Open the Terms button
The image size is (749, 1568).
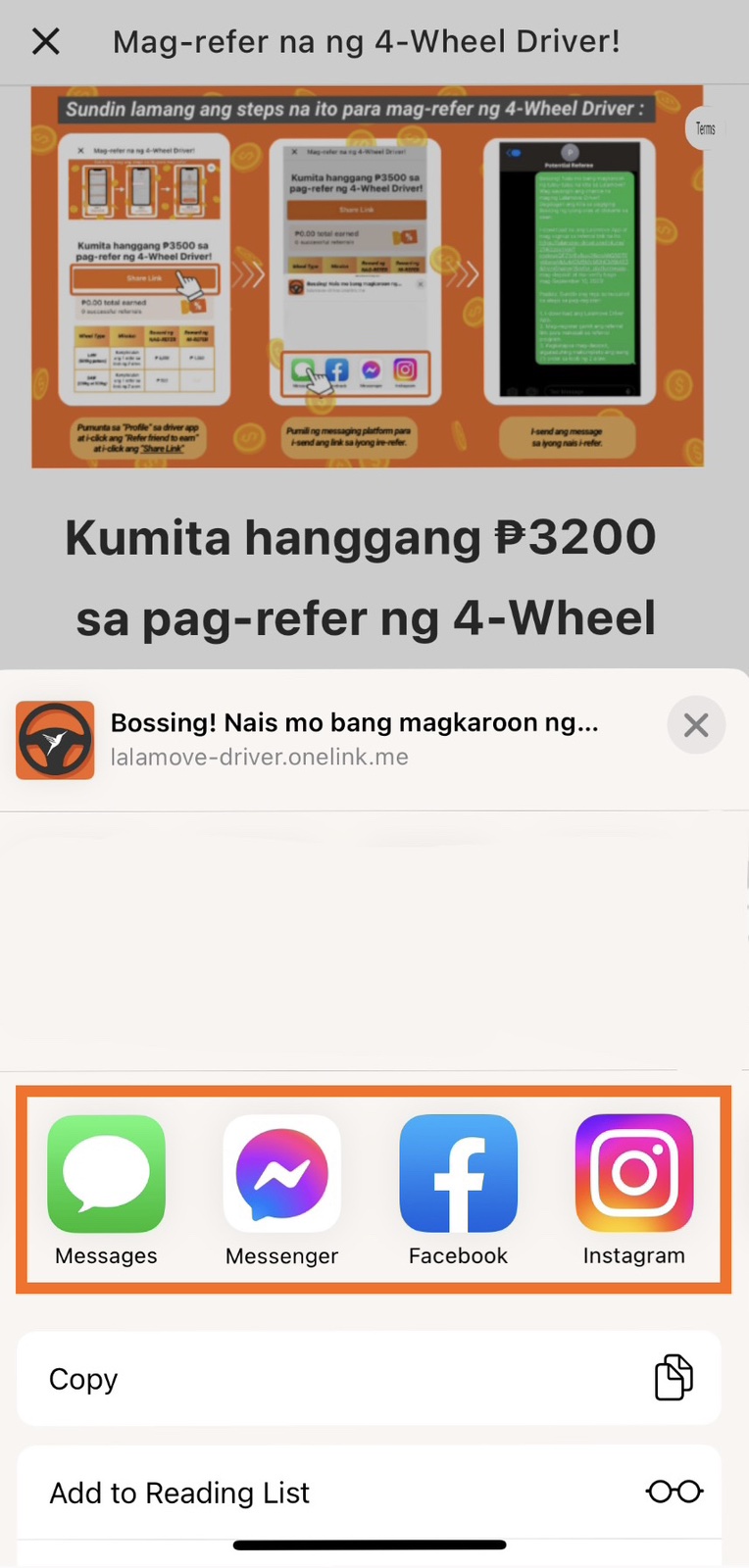pyautogui.click(x=705, y=128)
